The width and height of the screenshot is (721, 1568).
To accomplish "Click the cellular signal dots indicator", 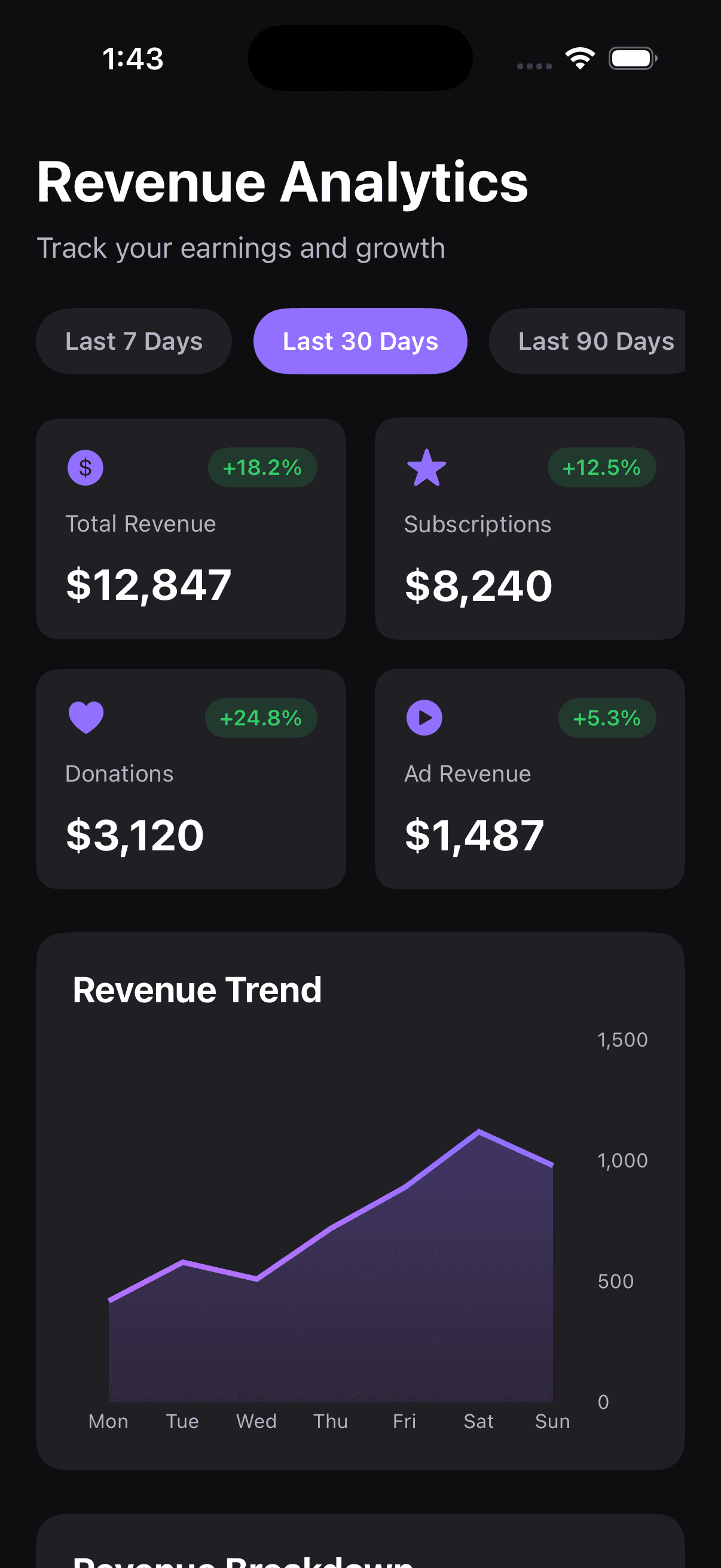I will click(533, 67).
